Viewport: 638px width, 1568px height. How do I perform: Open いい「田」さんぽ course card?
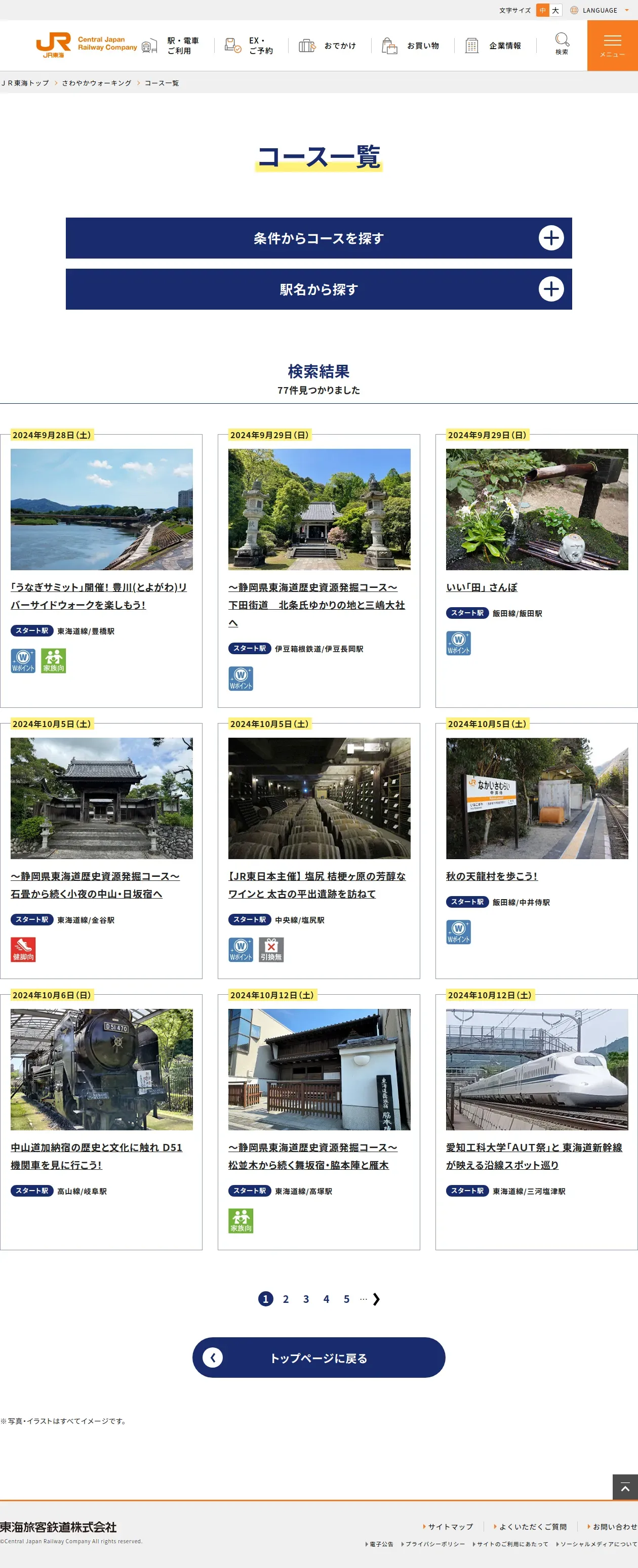point(482,587)
